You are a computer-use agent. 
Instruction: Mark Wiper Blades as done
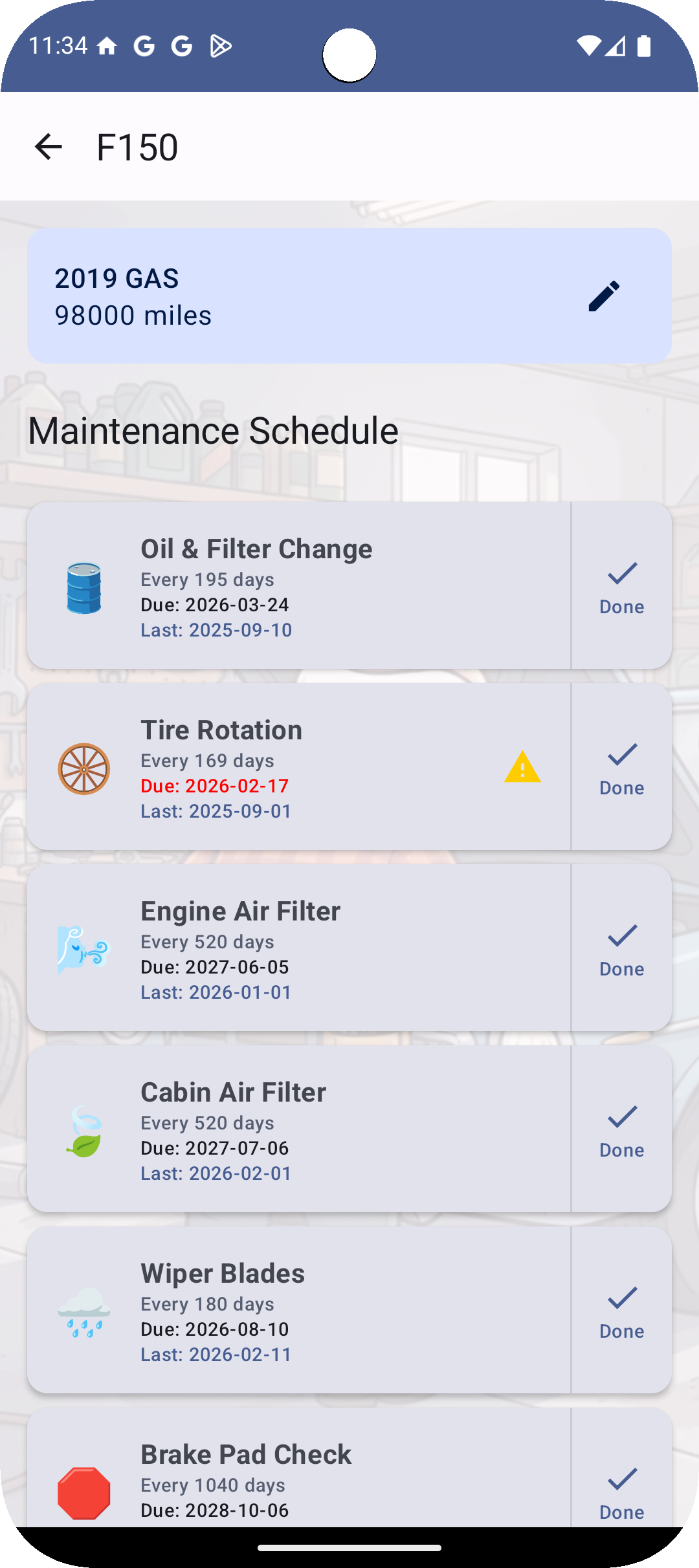621,1311
